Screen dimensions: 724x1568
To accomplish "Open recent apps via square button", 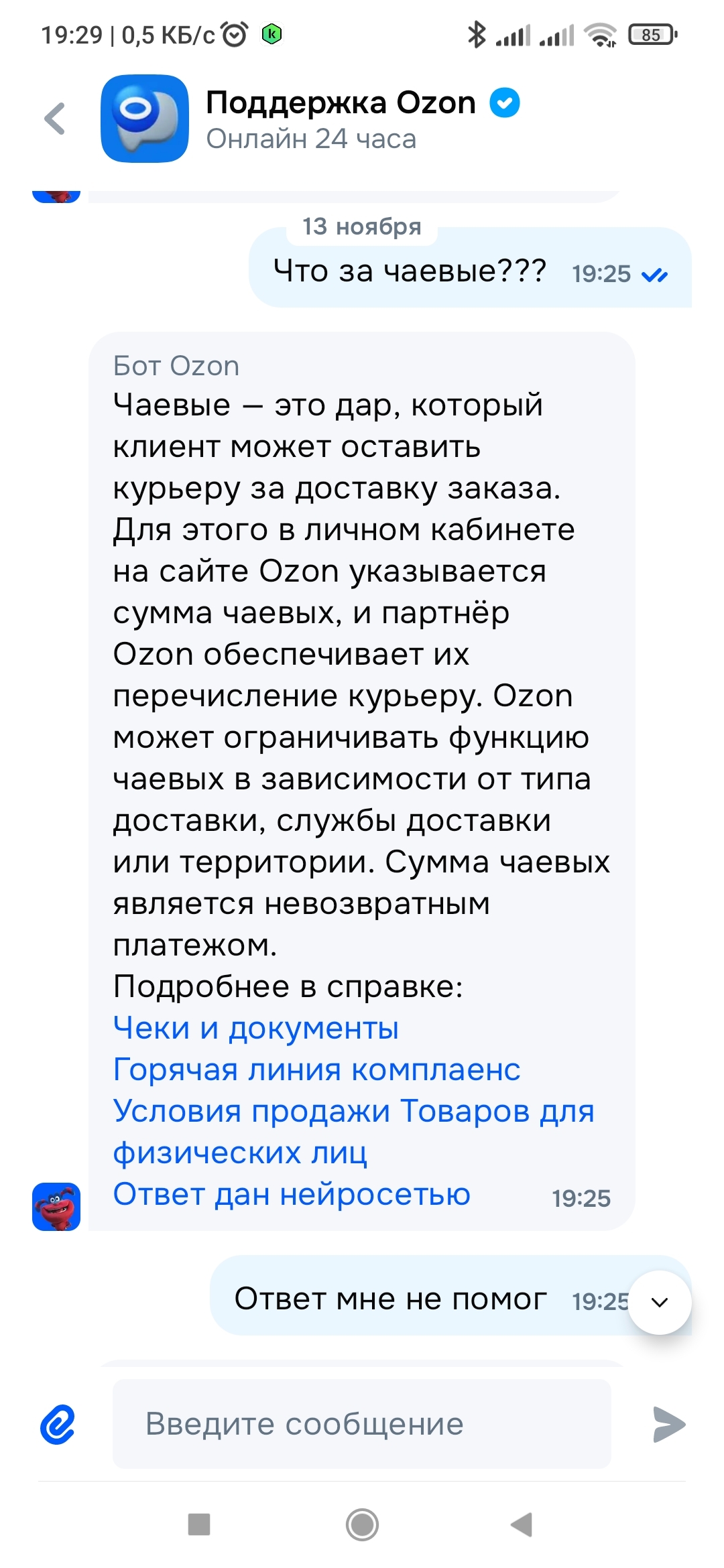I will click(x=199, y=1524).
